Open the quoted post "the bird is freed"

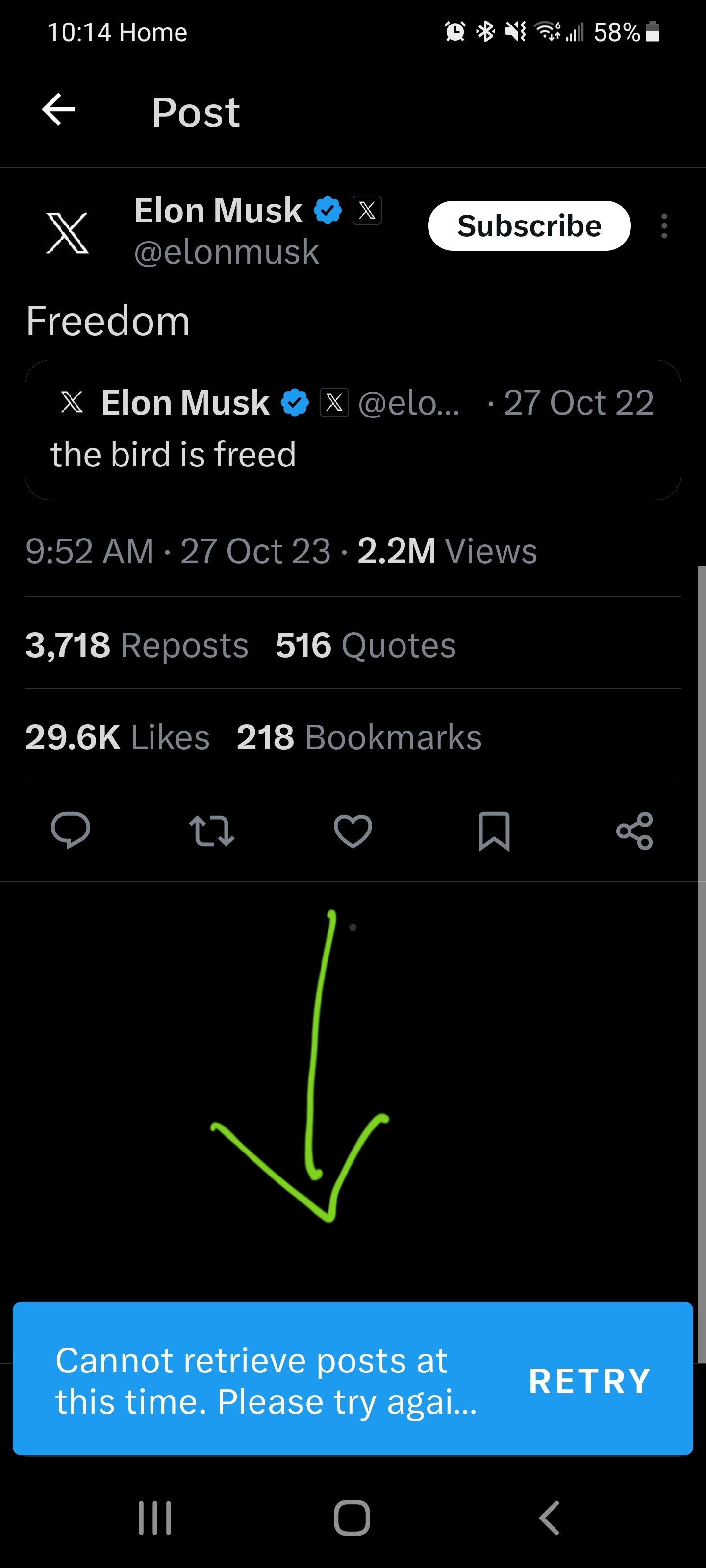[x=352, y=430]
